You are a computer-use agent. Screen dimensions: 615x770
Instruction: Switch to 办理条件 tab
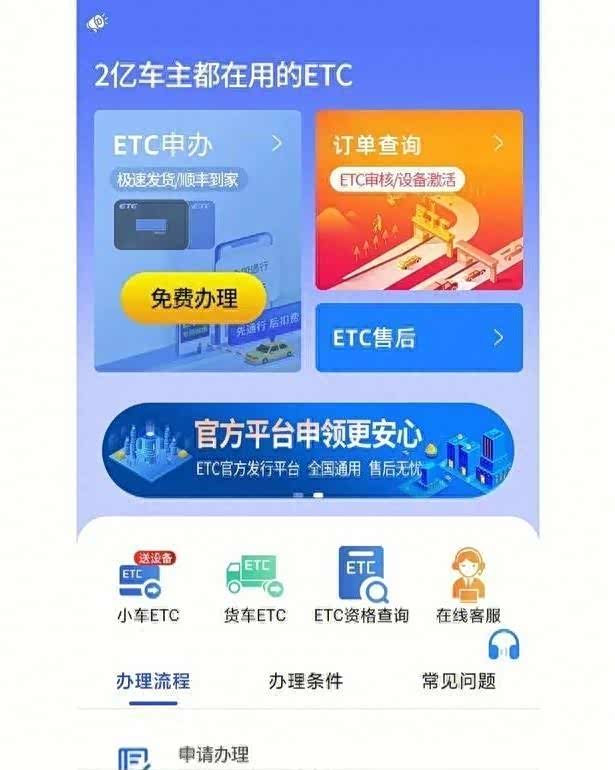[306, 682]
